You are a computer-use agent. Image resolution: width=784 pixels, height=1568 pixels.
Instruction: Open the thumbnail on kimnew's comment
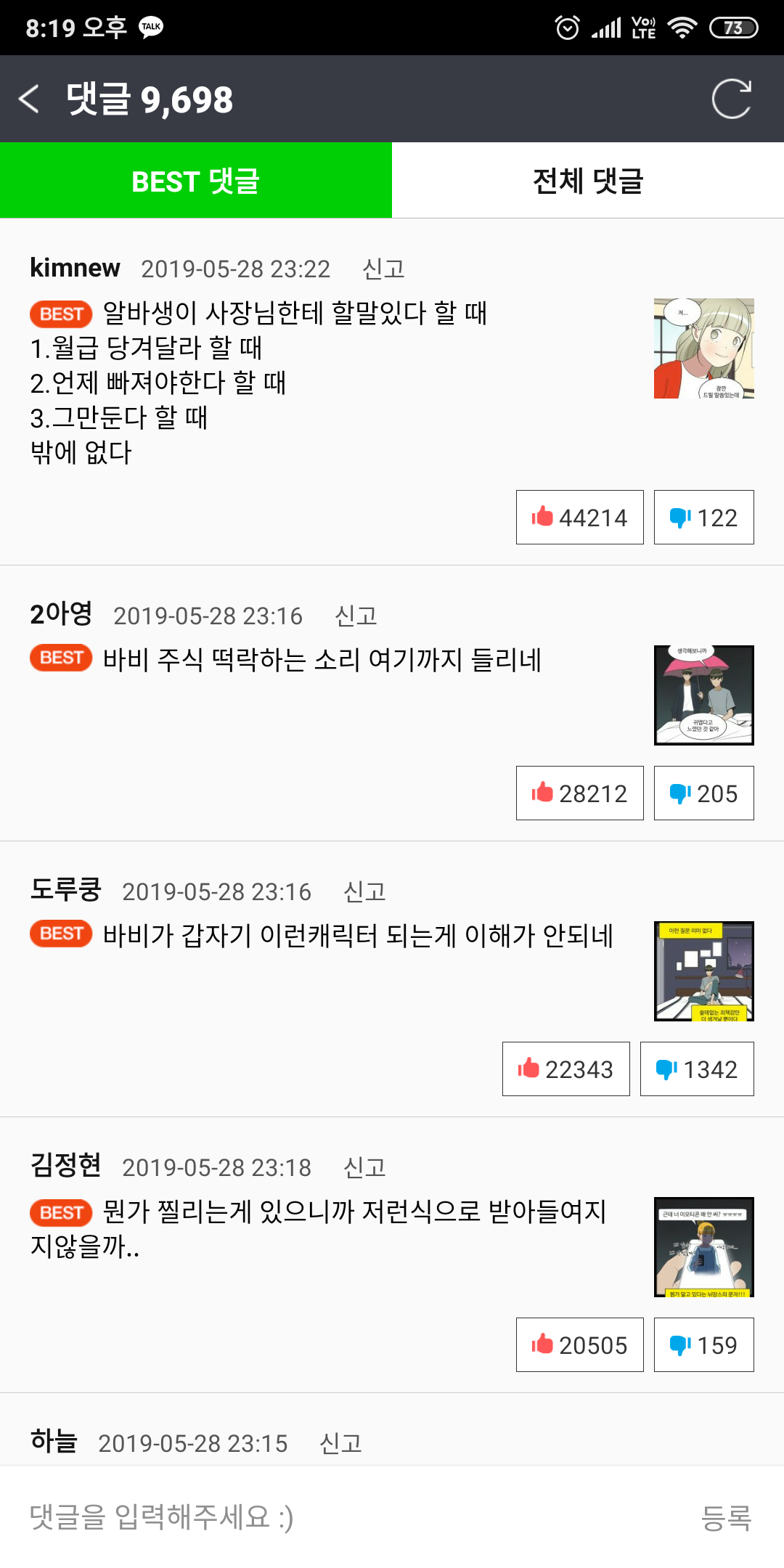pos(703,348)
